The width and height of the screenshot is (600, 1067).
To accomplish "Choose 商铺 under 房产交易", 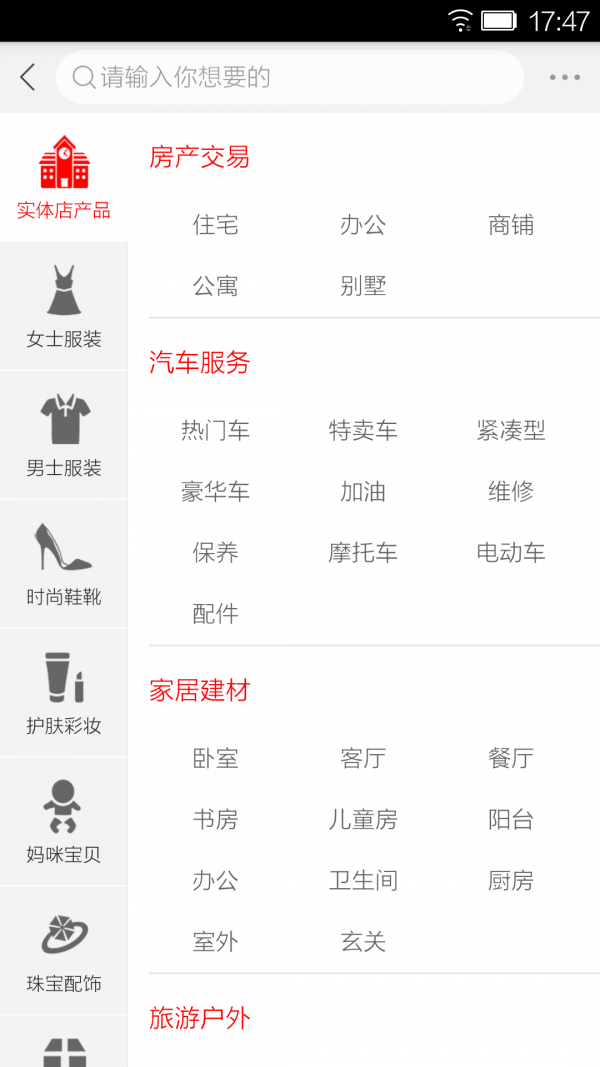I will pos(511,226).
